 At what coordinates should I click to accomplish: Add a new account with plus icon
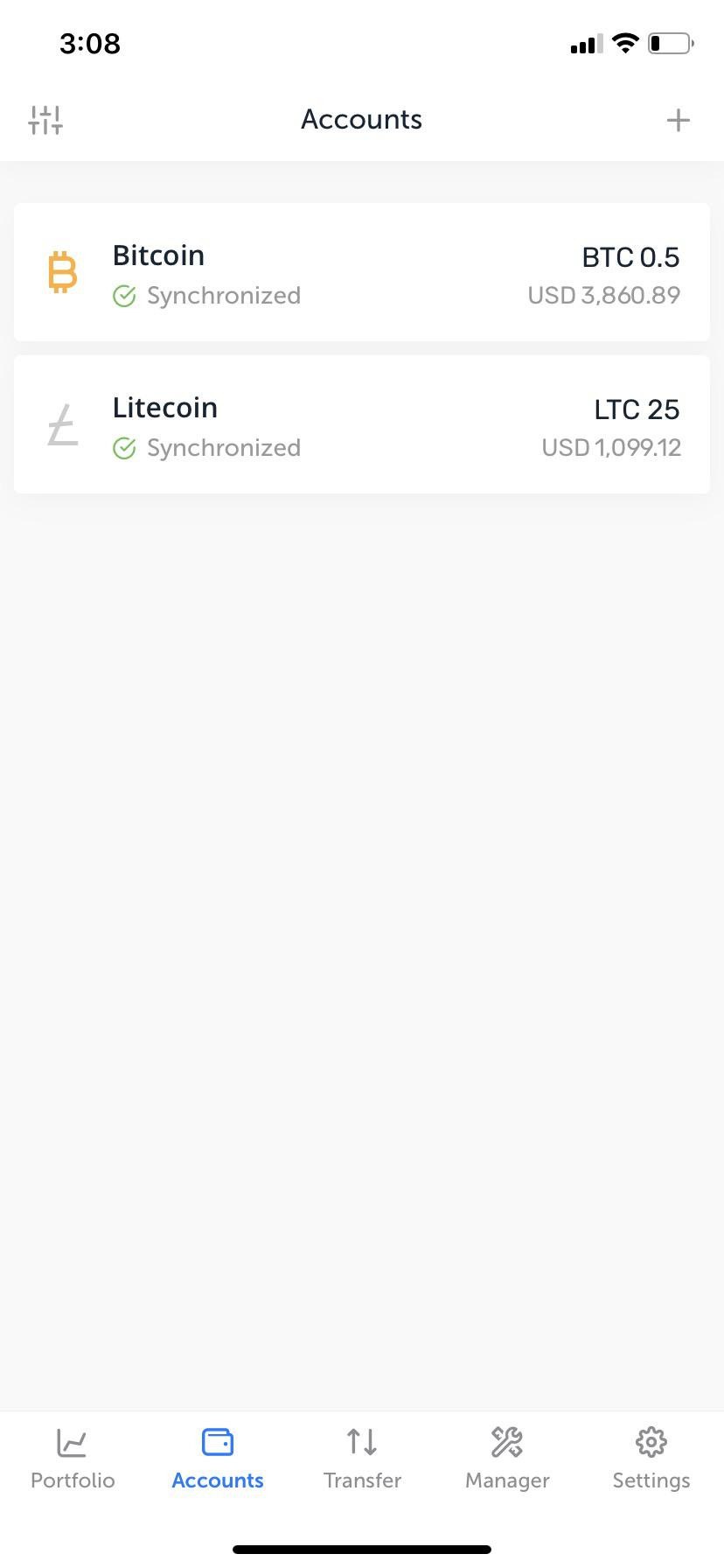678,120
